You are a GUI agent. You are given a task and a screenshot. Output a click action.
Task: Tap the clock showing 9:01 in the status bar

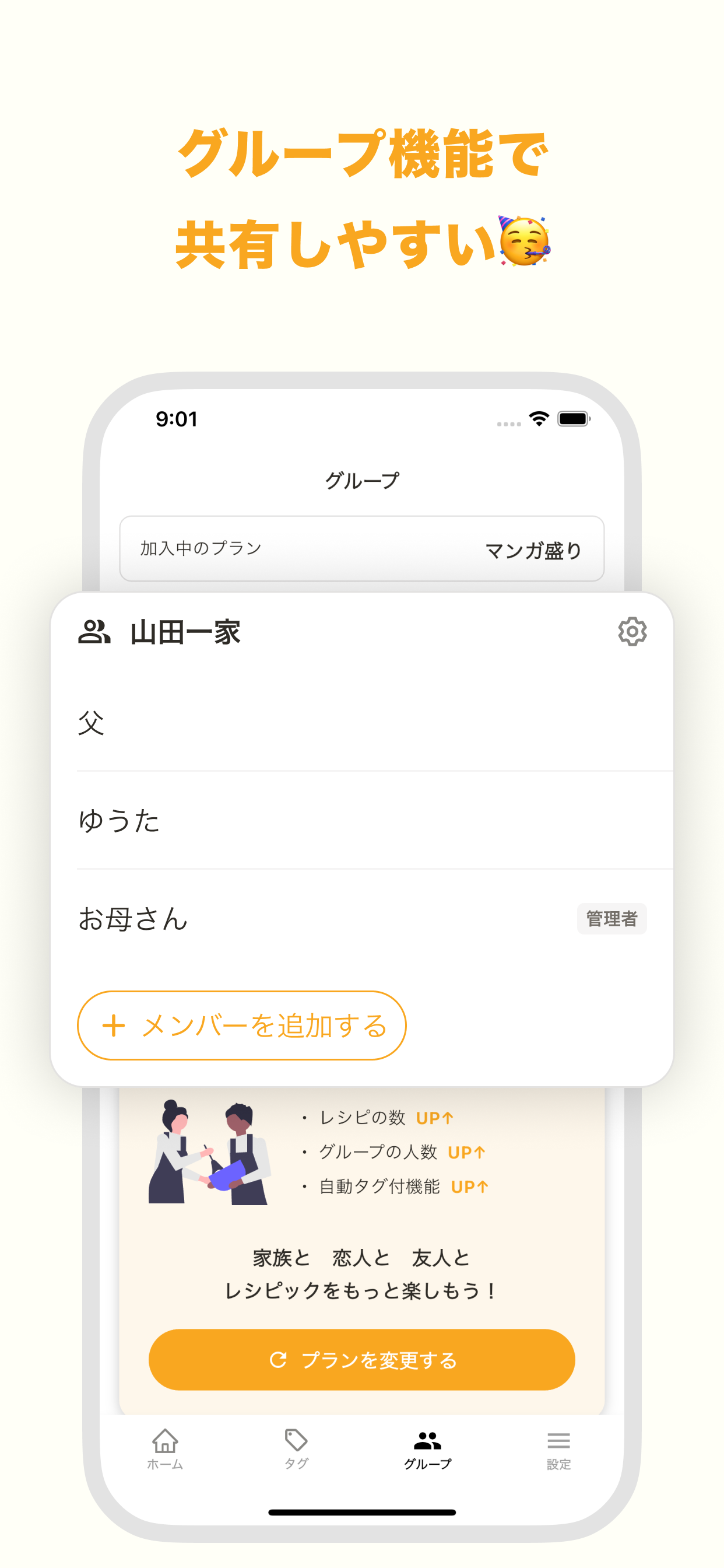(178, 418)
